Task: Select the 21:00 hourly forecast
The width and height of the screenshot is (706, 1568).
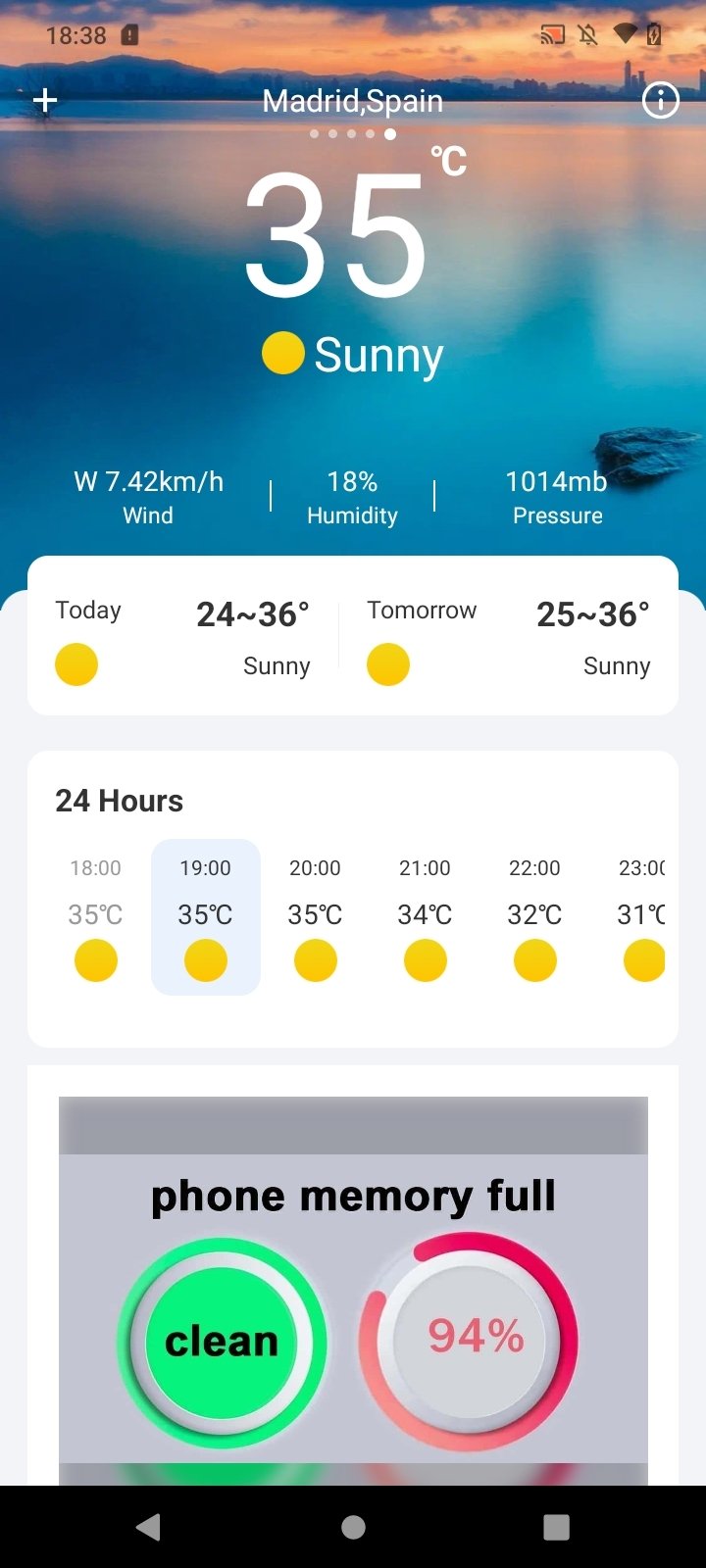Action: coord(425,917)
